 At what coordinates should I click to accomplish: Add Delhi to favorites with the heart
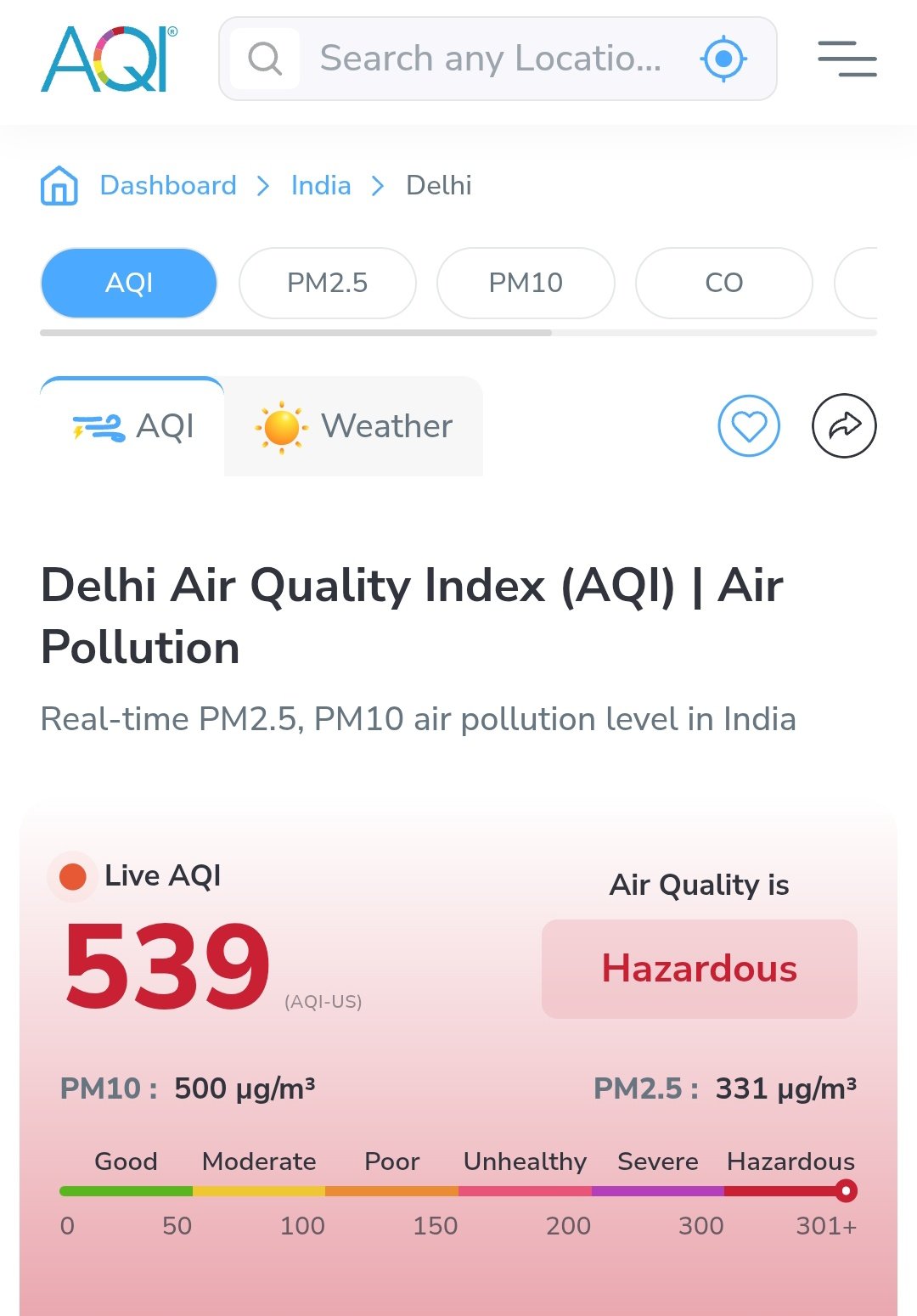click(749, 426)
